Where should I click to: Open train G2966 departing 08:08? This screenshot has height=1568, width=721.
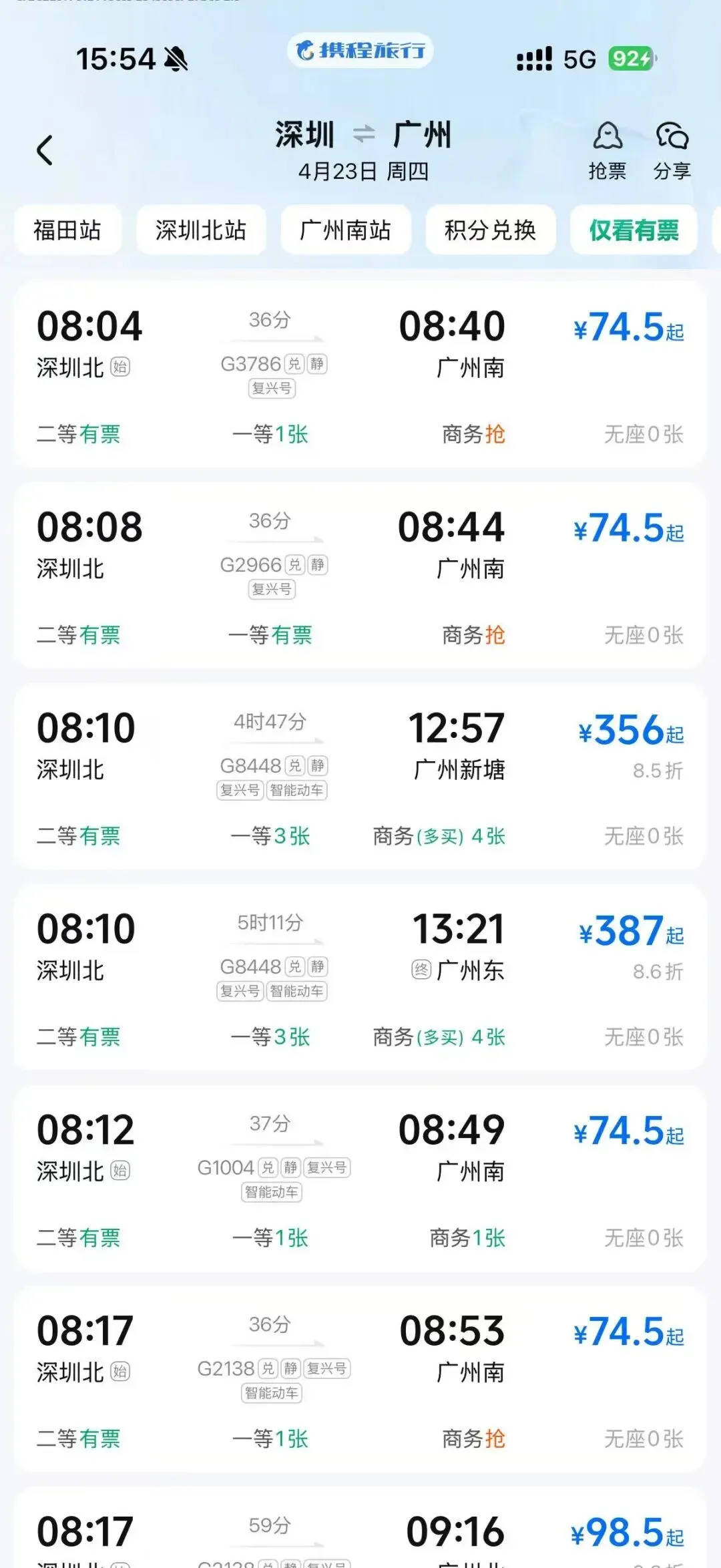point(360,575)
